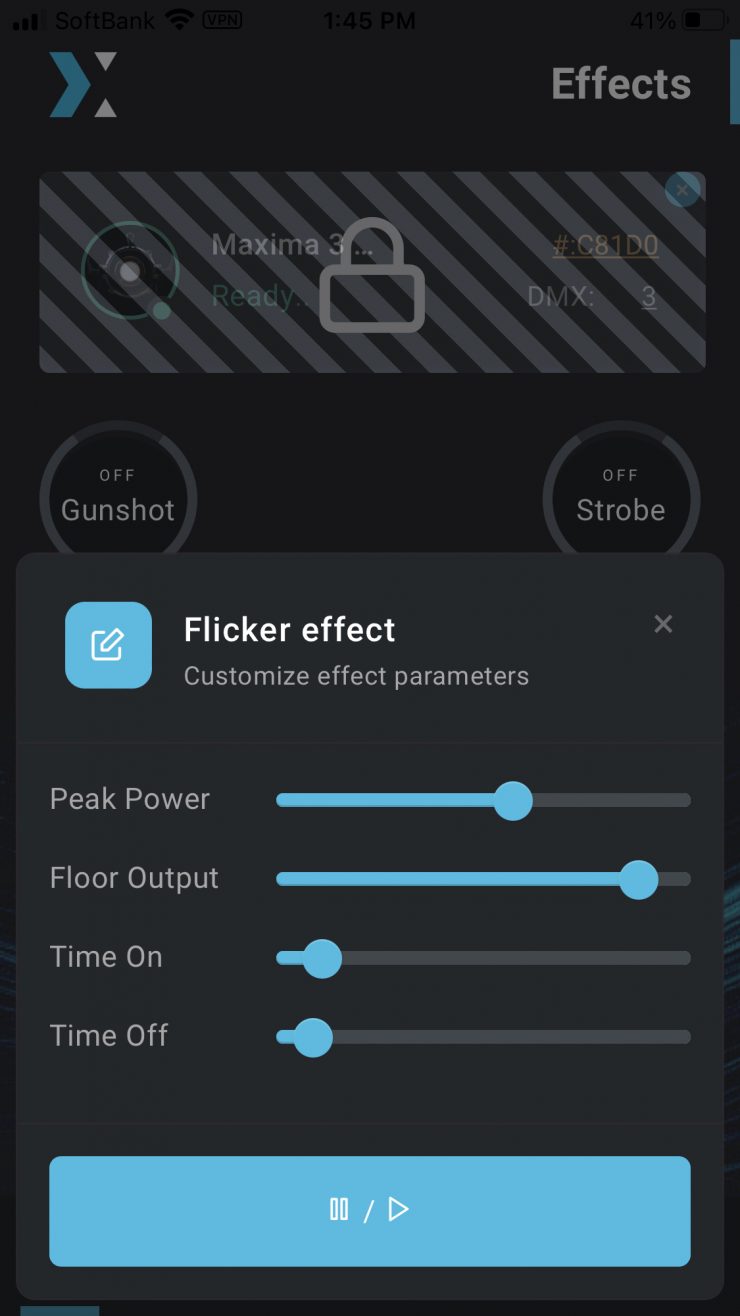Set the Time On slider

click(x=322, y=958)
